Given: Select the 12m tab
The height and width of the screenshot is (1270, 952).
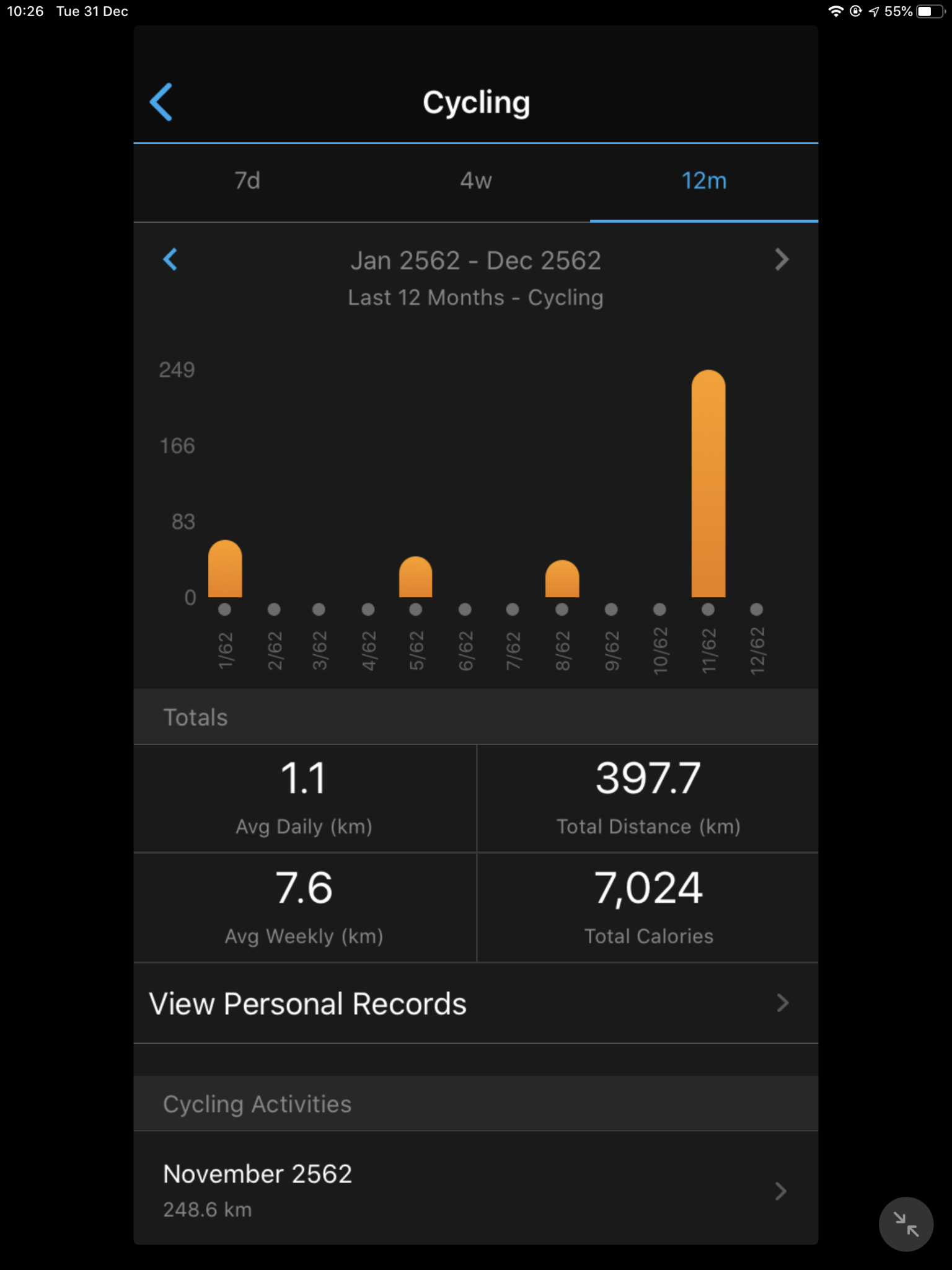Looking at the screenshot, I should 703,181.
